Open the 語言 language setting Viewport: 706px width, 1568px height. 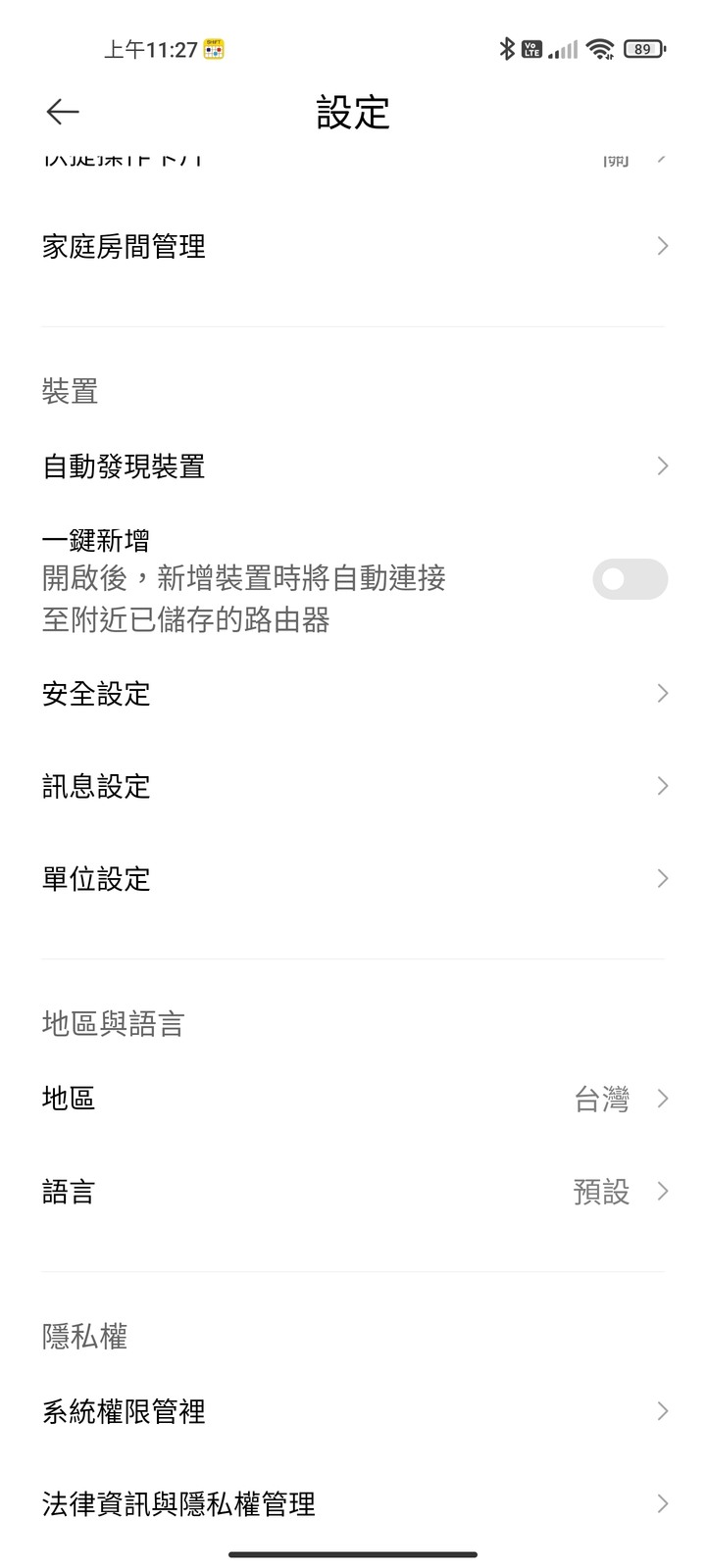coord(353,1192)
